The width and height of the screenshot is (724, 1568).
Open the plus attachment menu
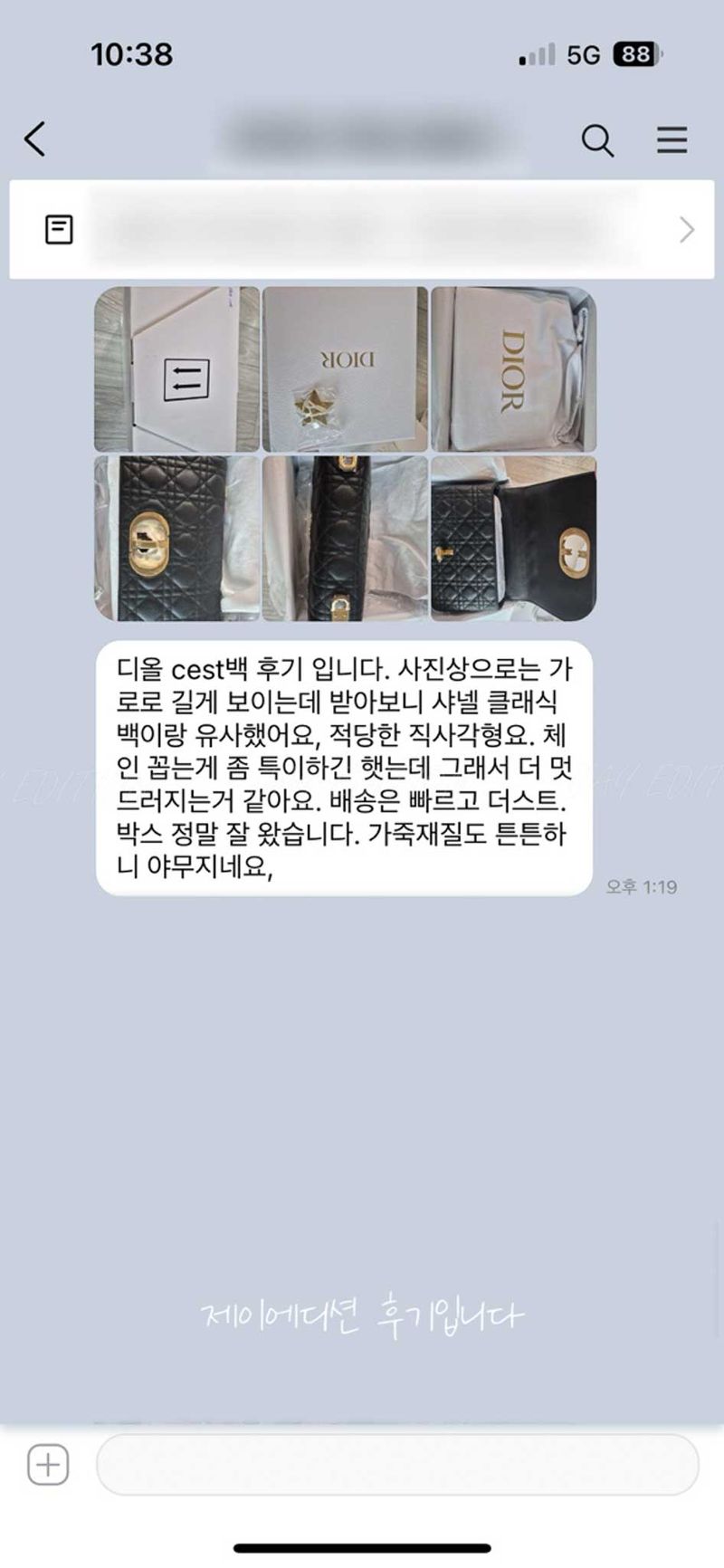click(48, 1464)
